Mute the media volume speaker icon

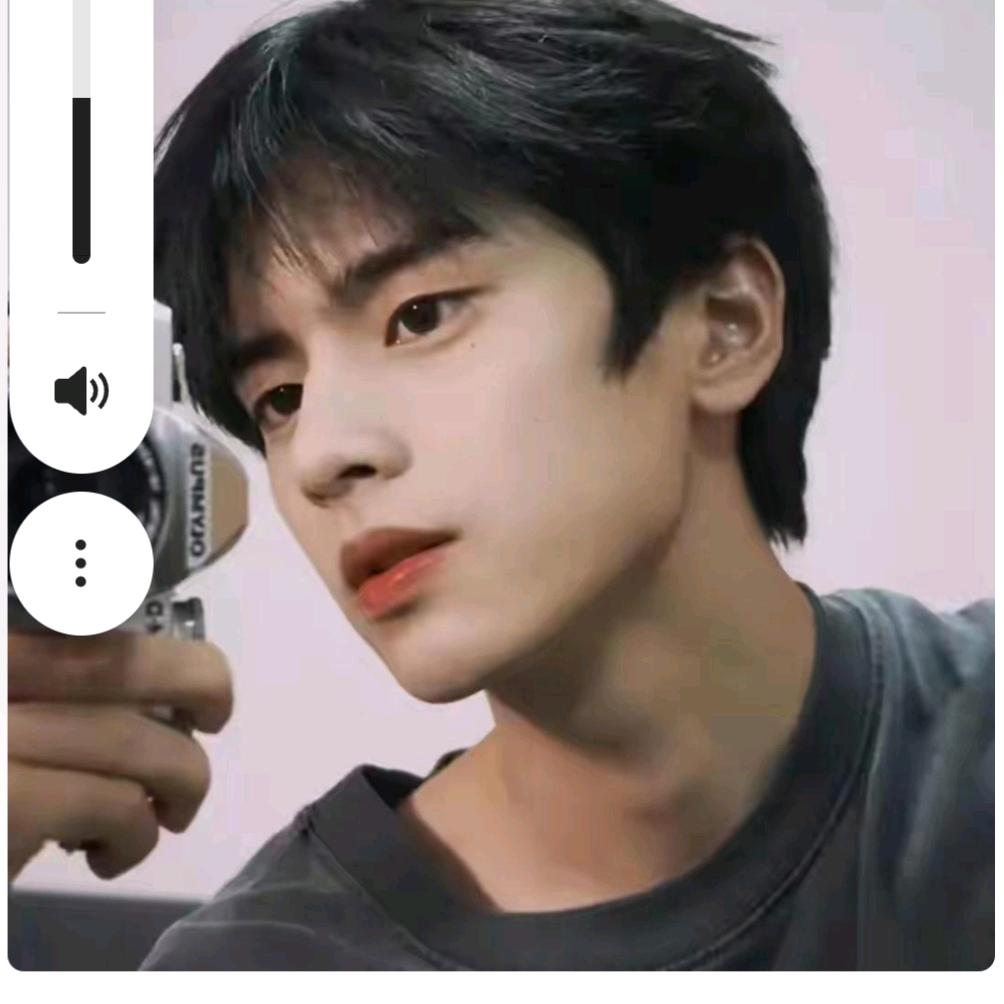click(81, 390)
